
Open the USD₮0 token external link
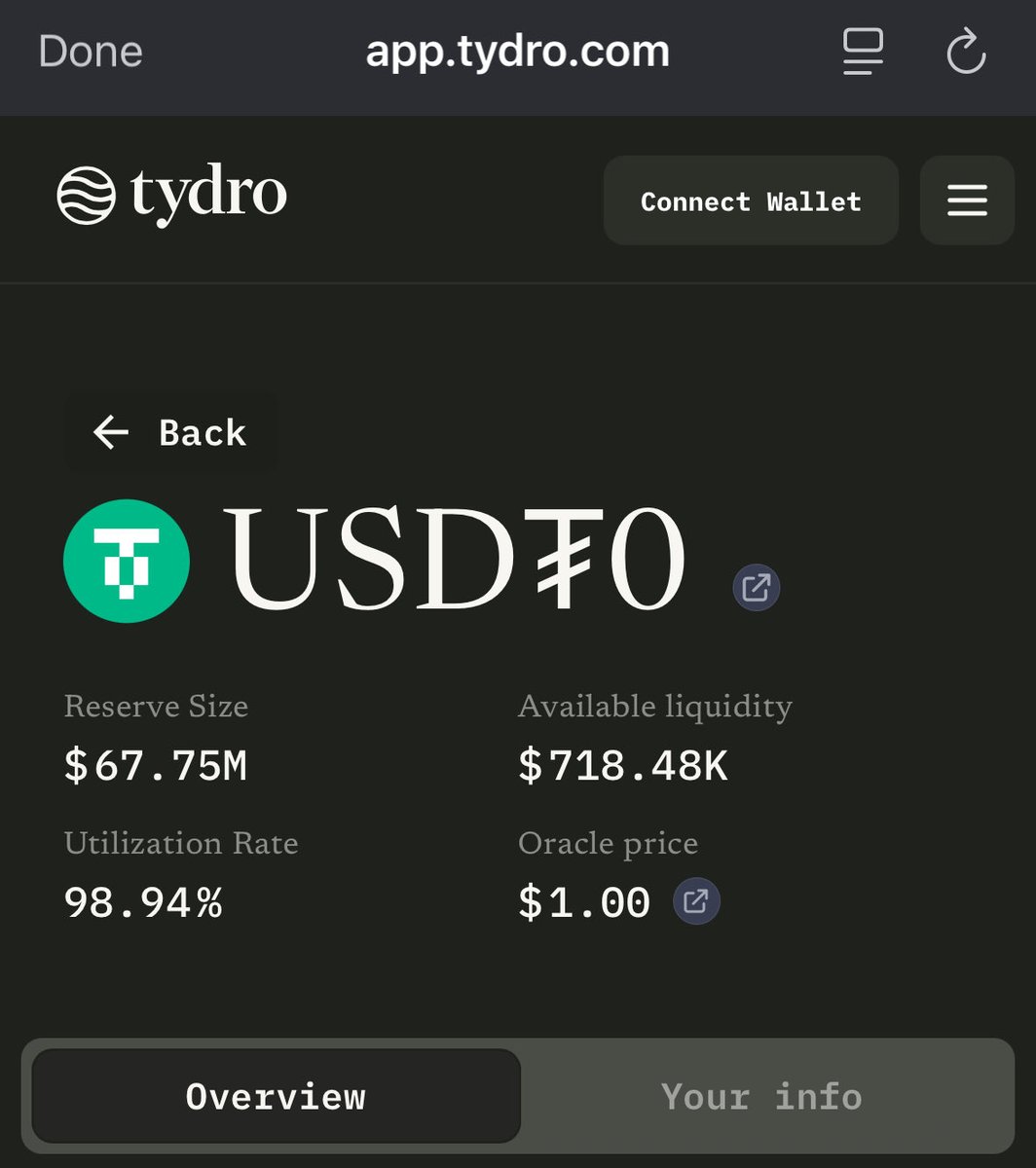(x=757, y=588)
